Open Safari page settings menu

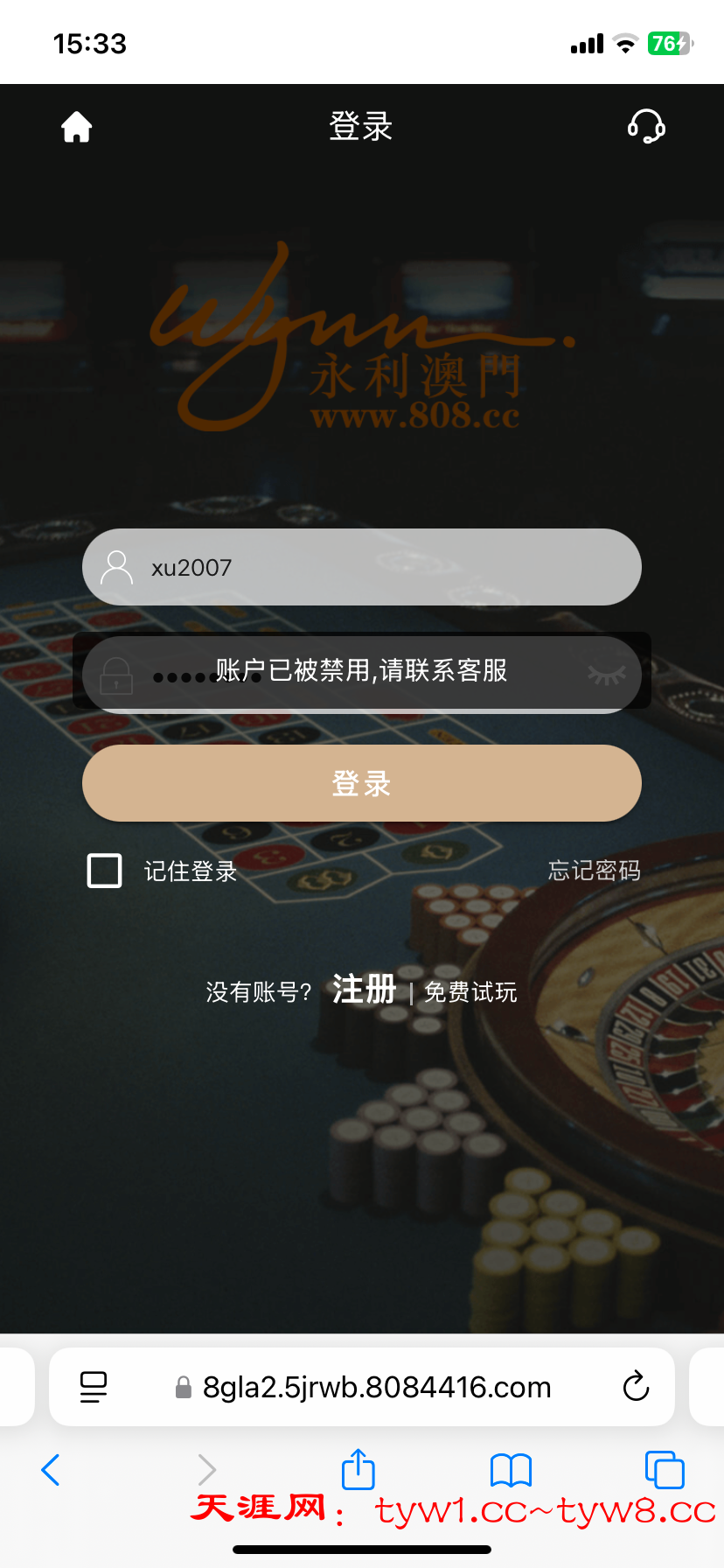coord(94,1387)
